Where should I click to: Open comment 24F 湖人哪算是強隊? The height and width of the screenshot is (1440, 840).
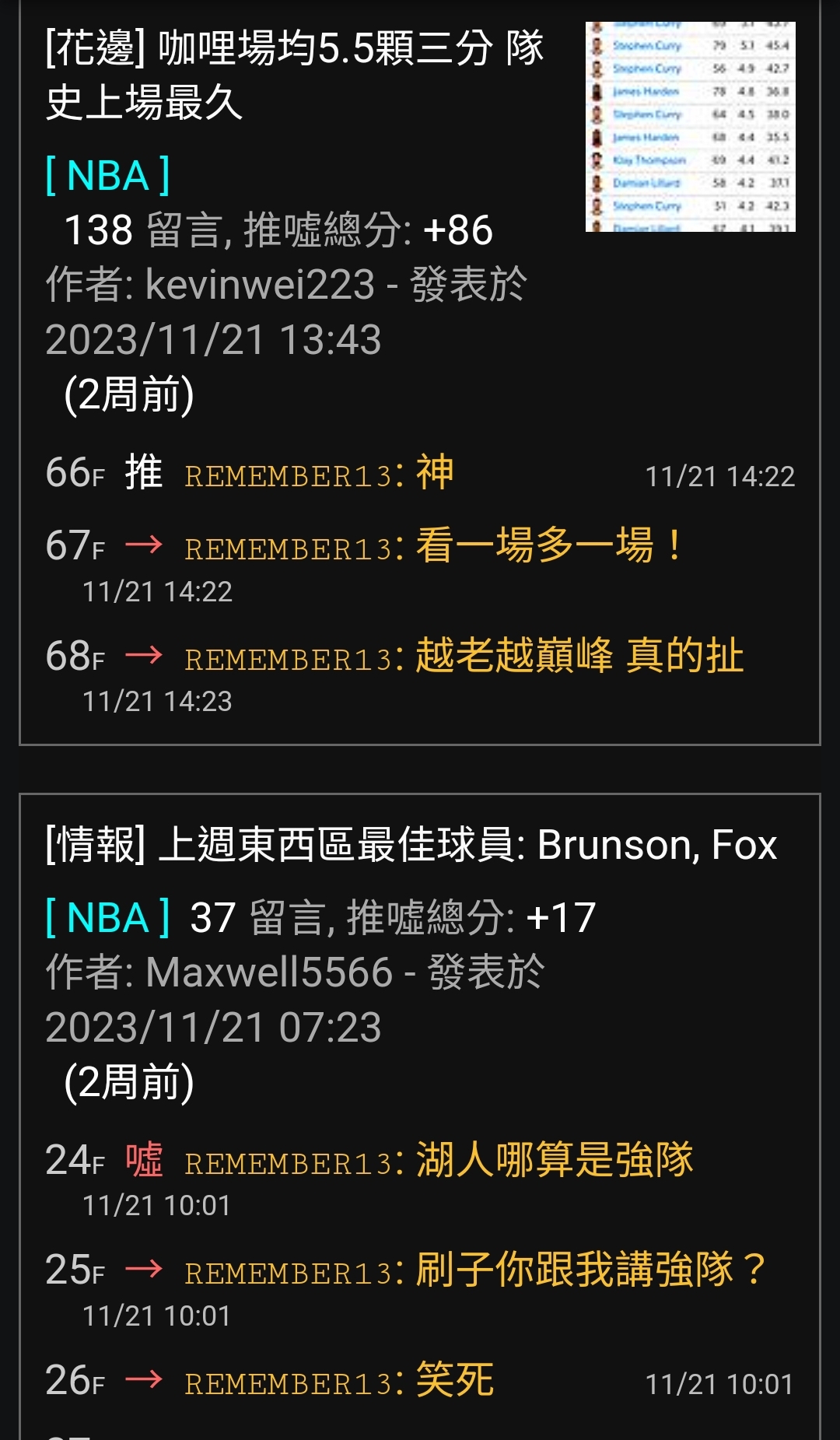(420, 1179)
